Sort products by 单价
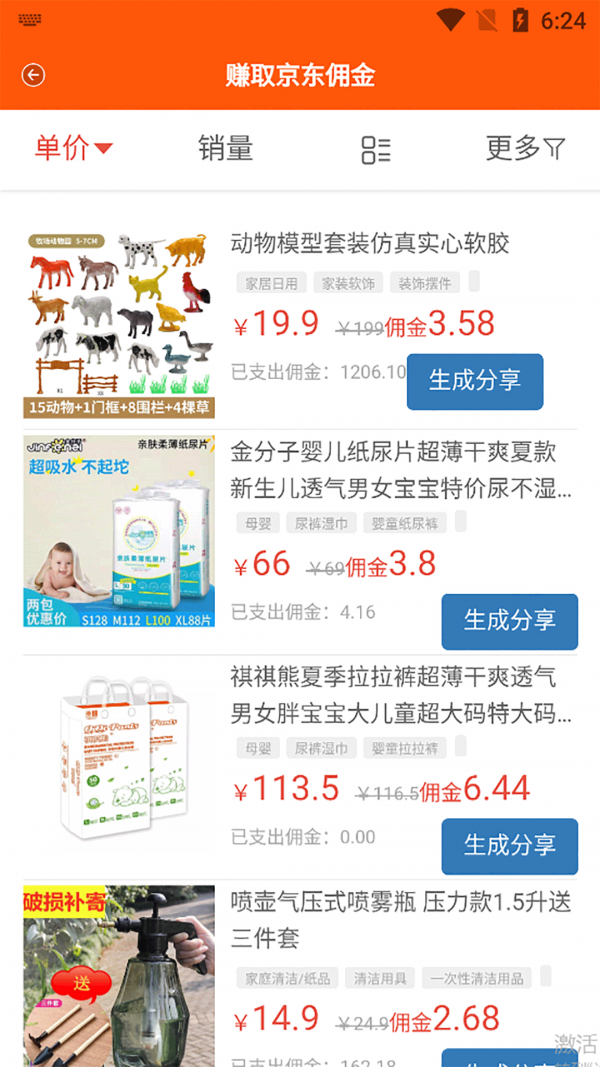Image resolution: width=600 pixels, height=1067 pixels. (x=74, y=149)
